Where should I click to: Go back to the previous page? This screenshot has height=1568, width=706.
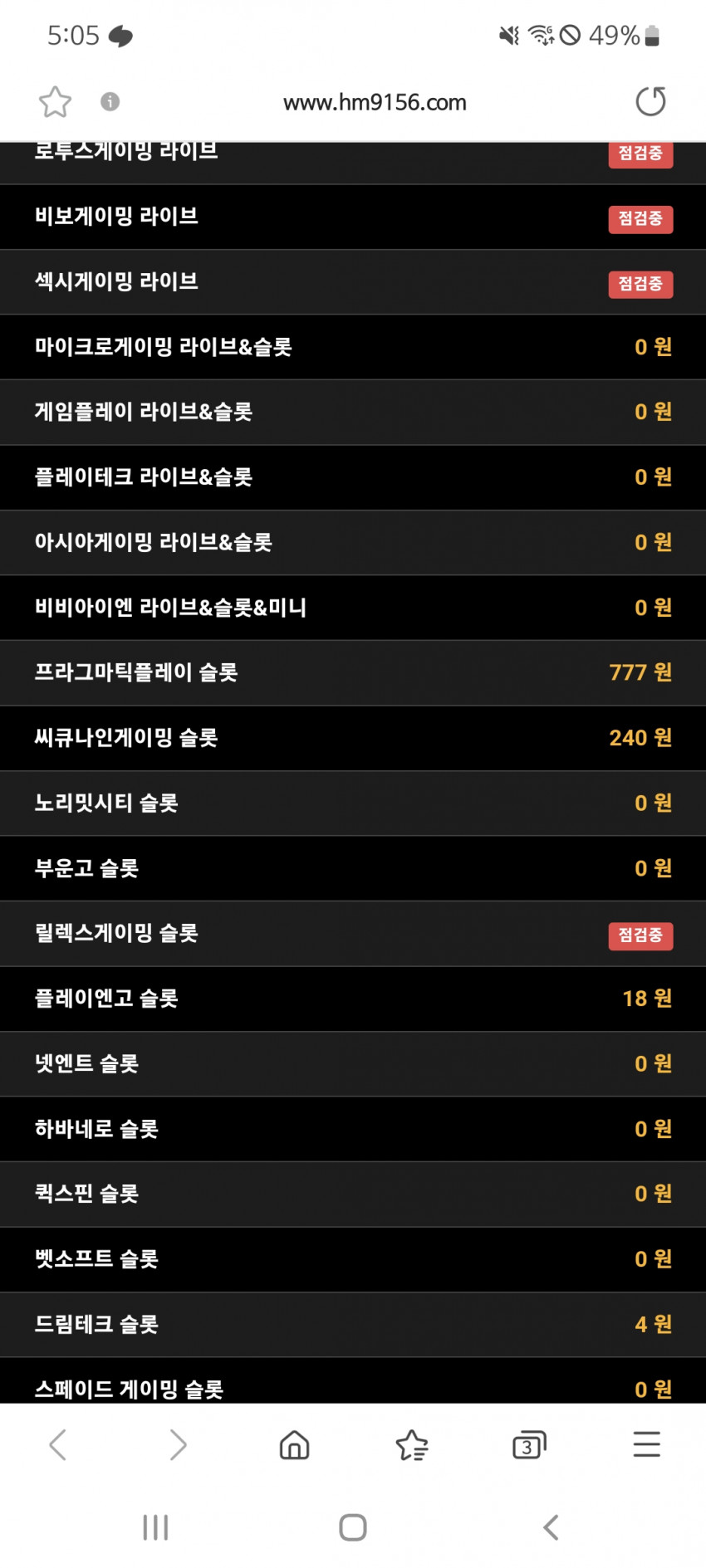tap(58, 1444)
